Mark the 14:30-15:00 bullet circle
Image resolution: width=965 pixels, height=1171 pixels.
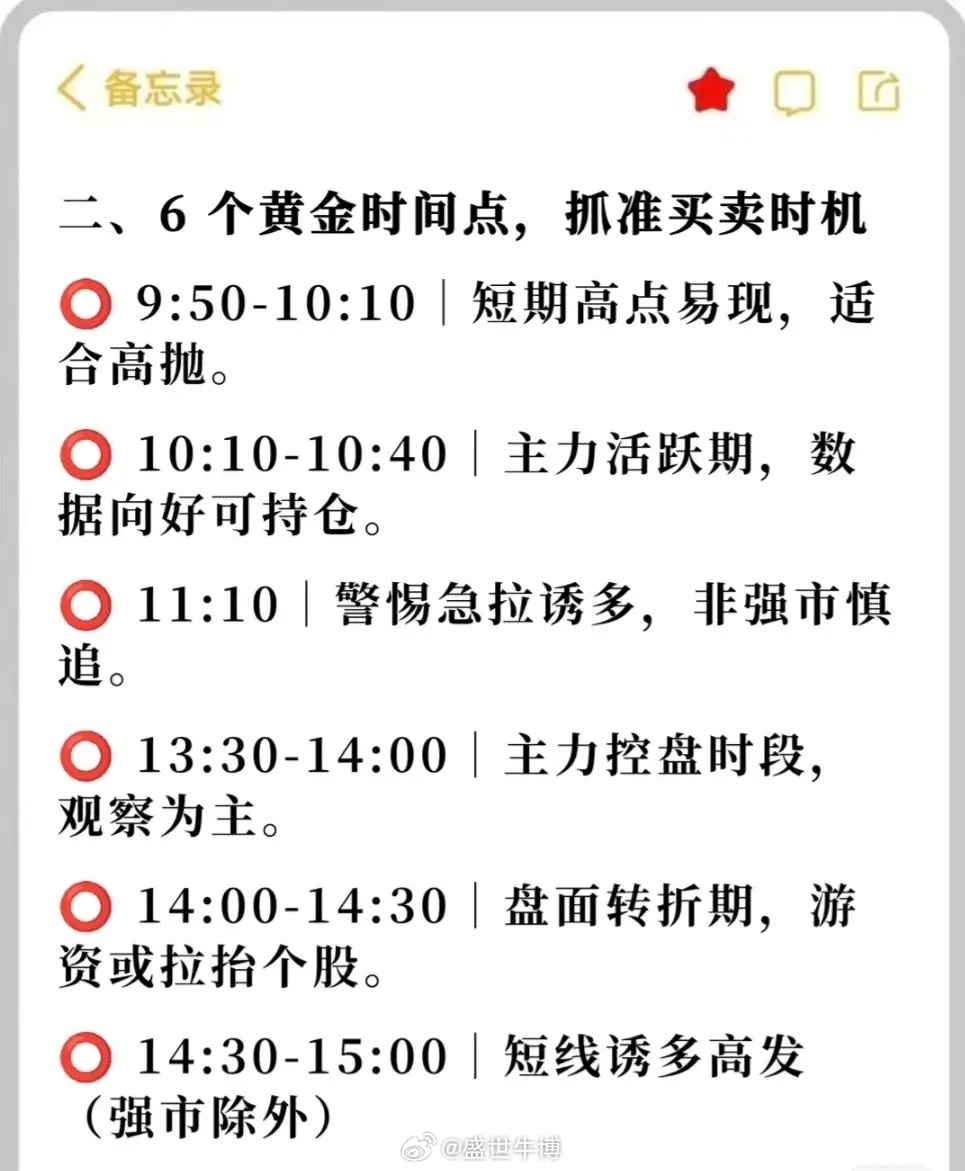point(85,1055)
